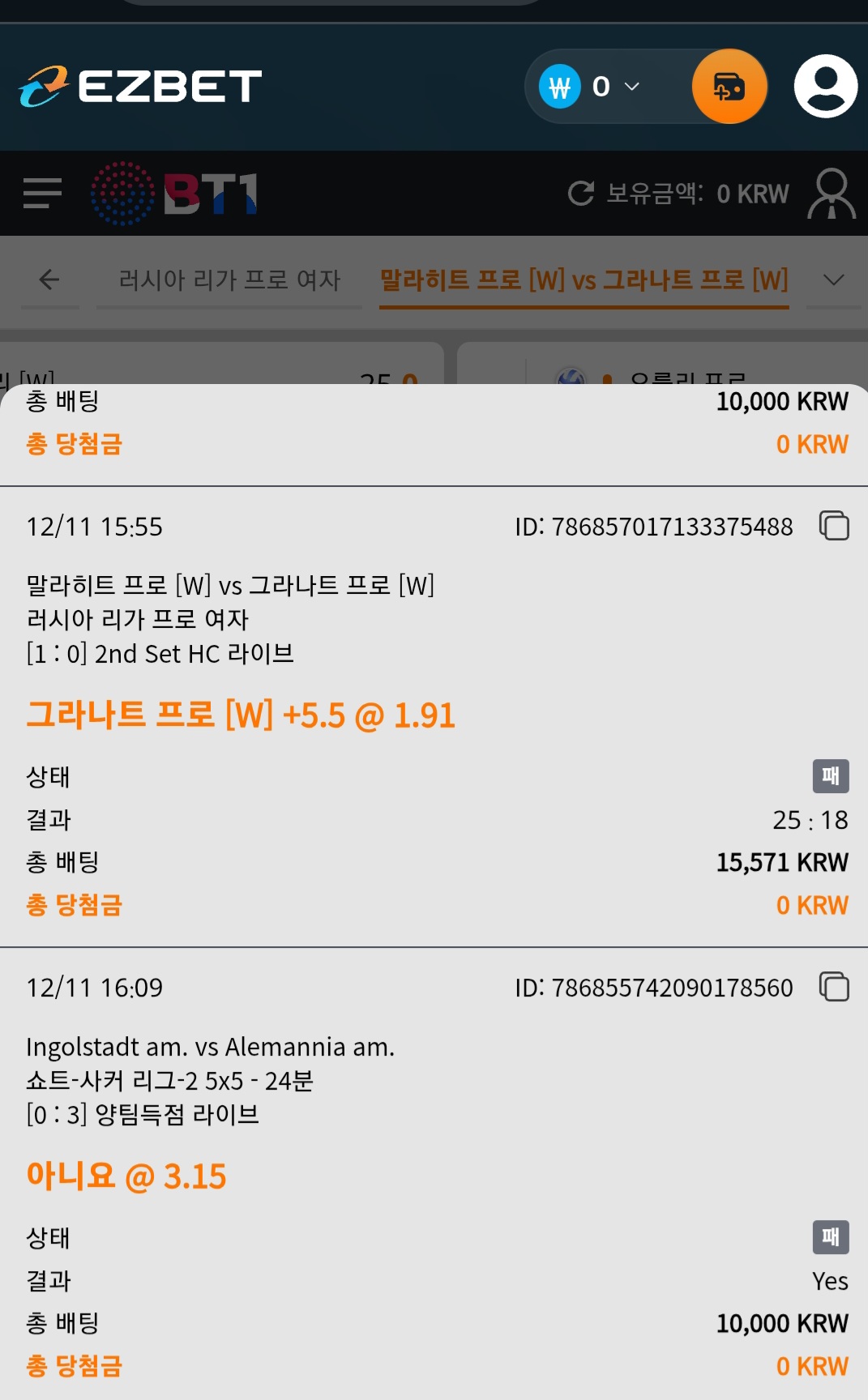The width and height of the screenshot is (868, 1400).
Task: Switch to 러시아 리가 프로 여자 tab
Action: [x=229, y=280]
